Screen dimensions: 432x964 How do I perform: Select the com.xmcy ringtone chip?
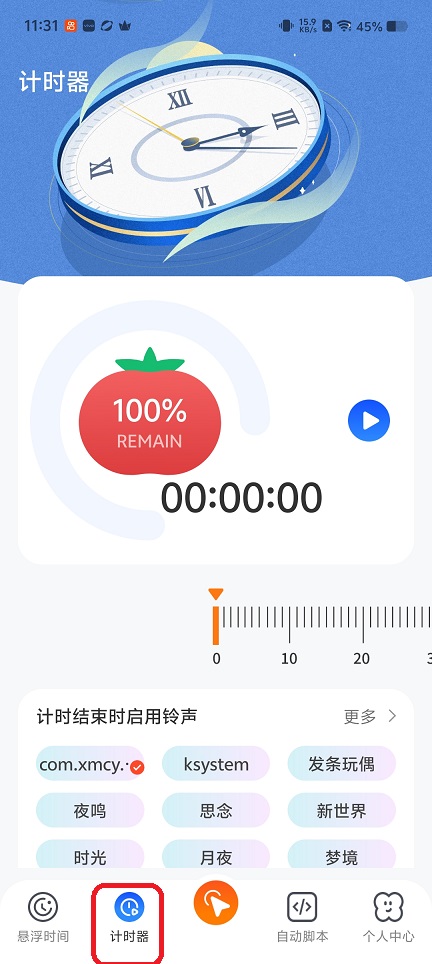90,764
